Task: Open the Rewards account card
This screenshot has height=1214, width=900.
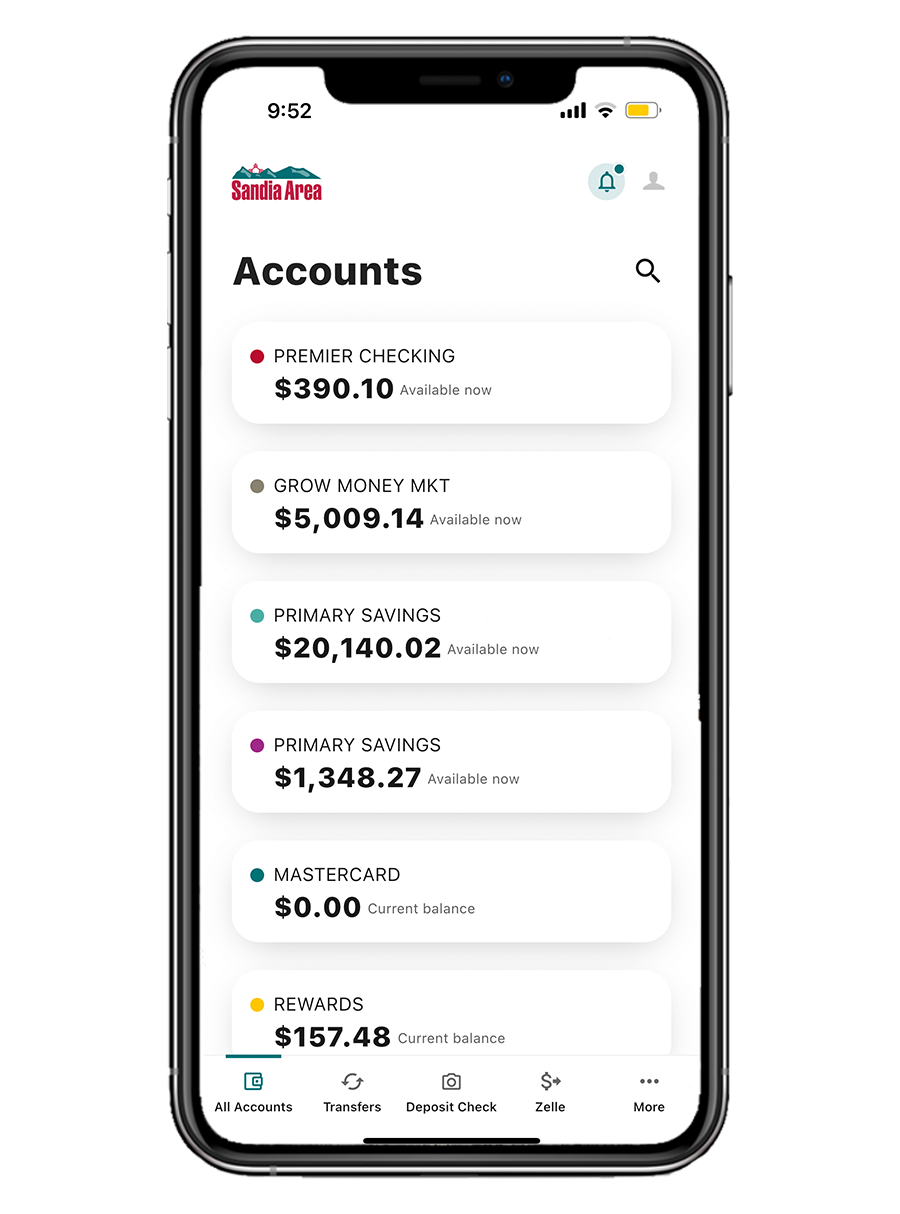Action: (451, 1018)
